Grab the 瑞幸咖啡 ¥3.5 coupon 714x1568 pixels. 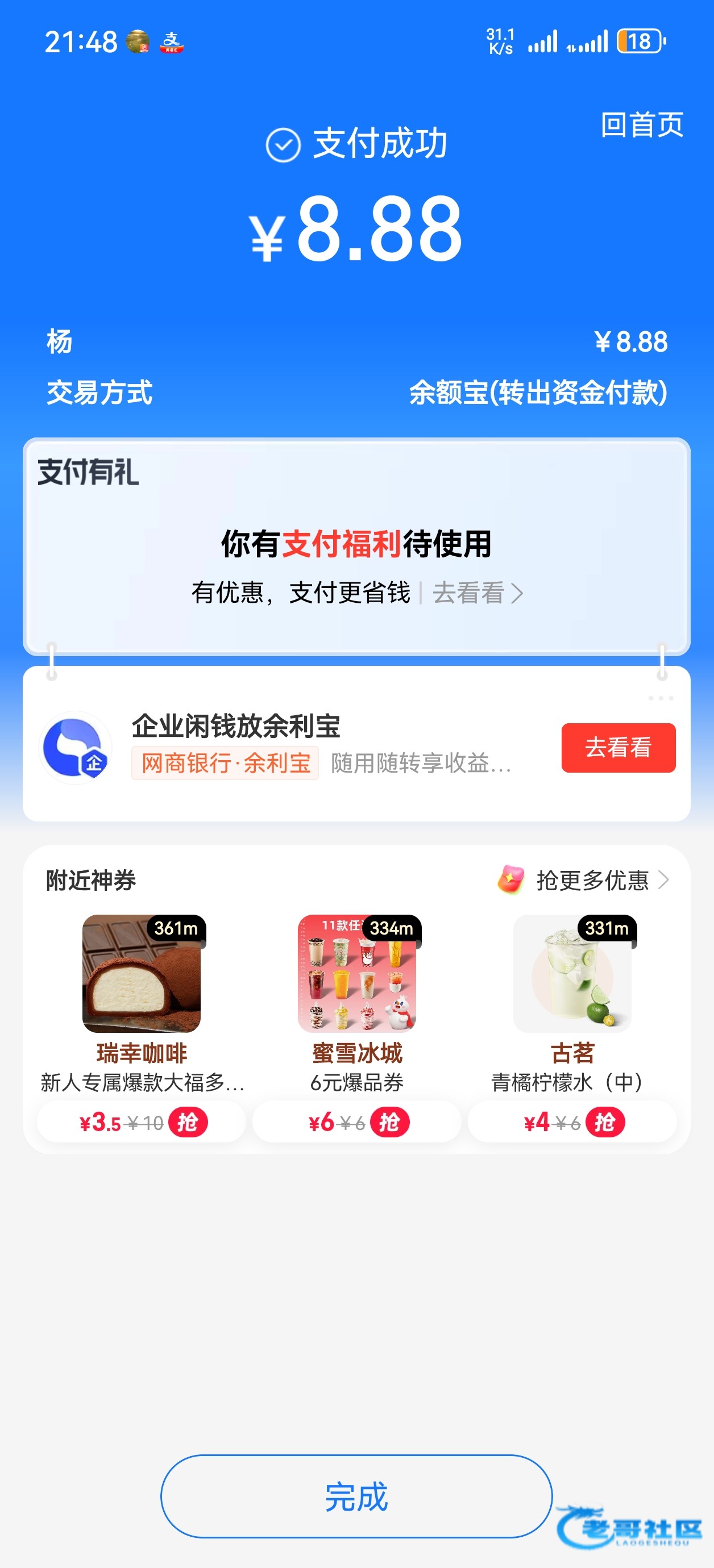point(188,1122)
